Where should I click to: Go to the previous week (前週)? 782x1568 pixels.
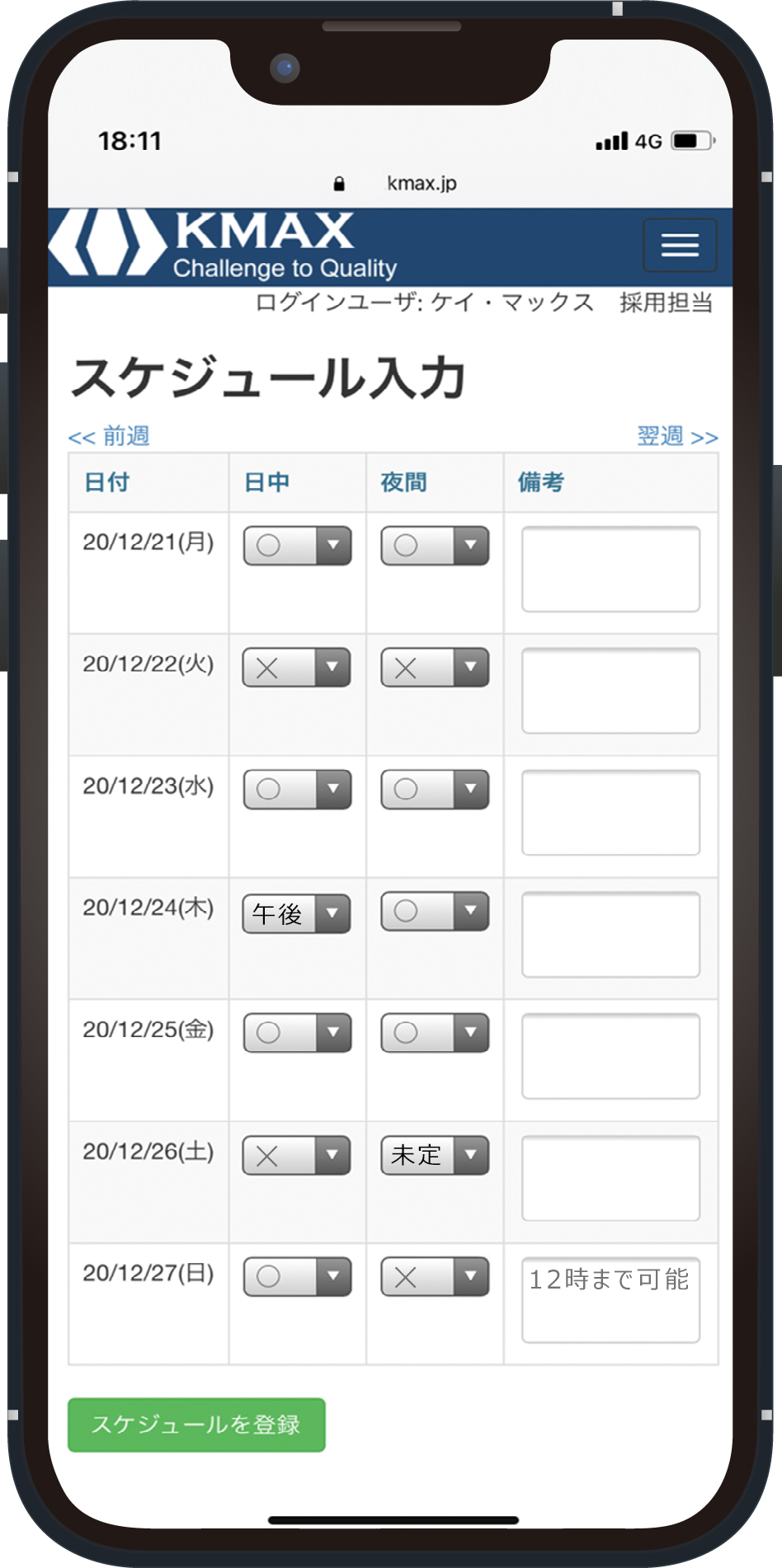pyautogui.click(x=109, y=436)
